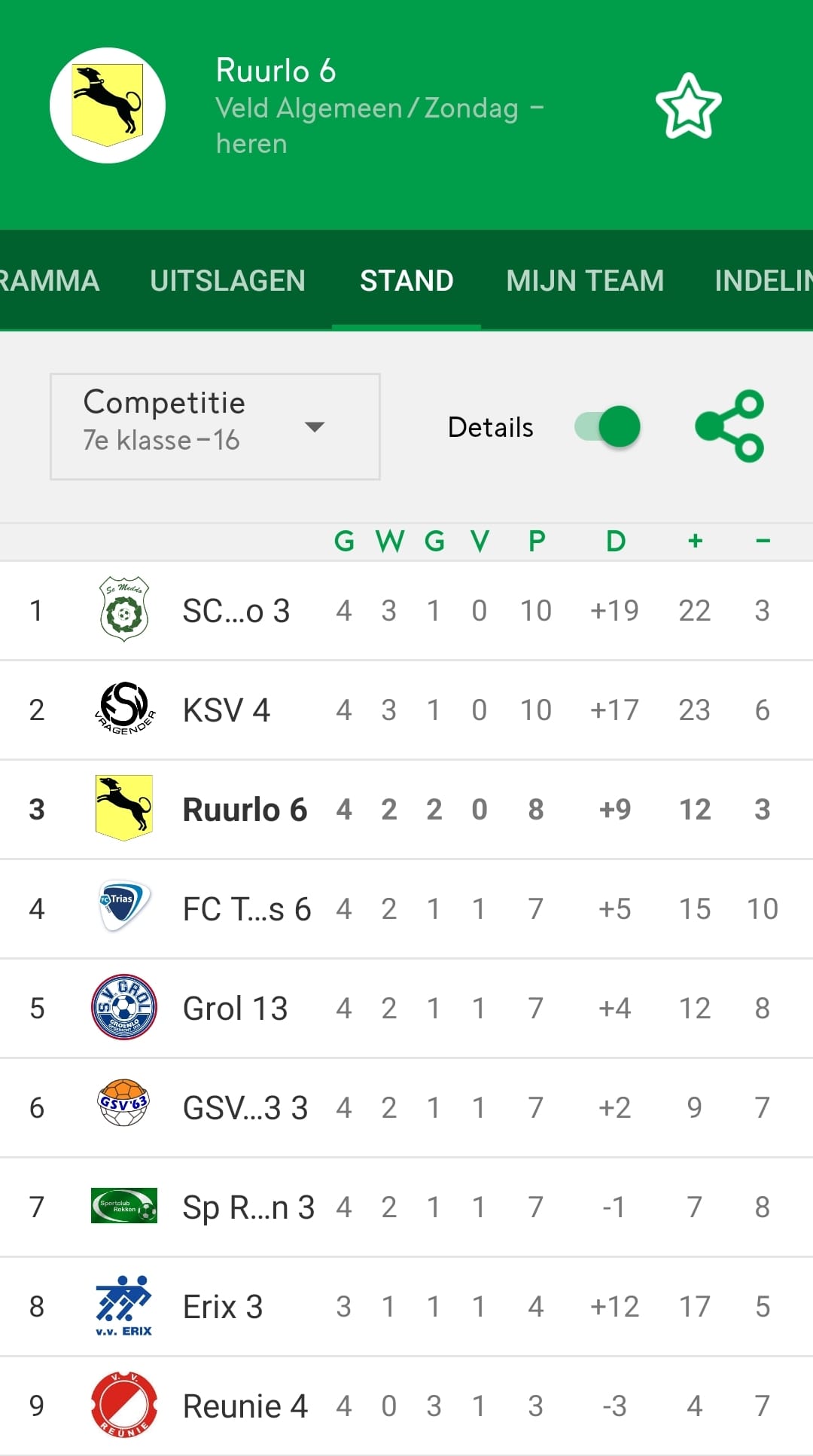View the Grol 13 team row

coord(406,1008)
